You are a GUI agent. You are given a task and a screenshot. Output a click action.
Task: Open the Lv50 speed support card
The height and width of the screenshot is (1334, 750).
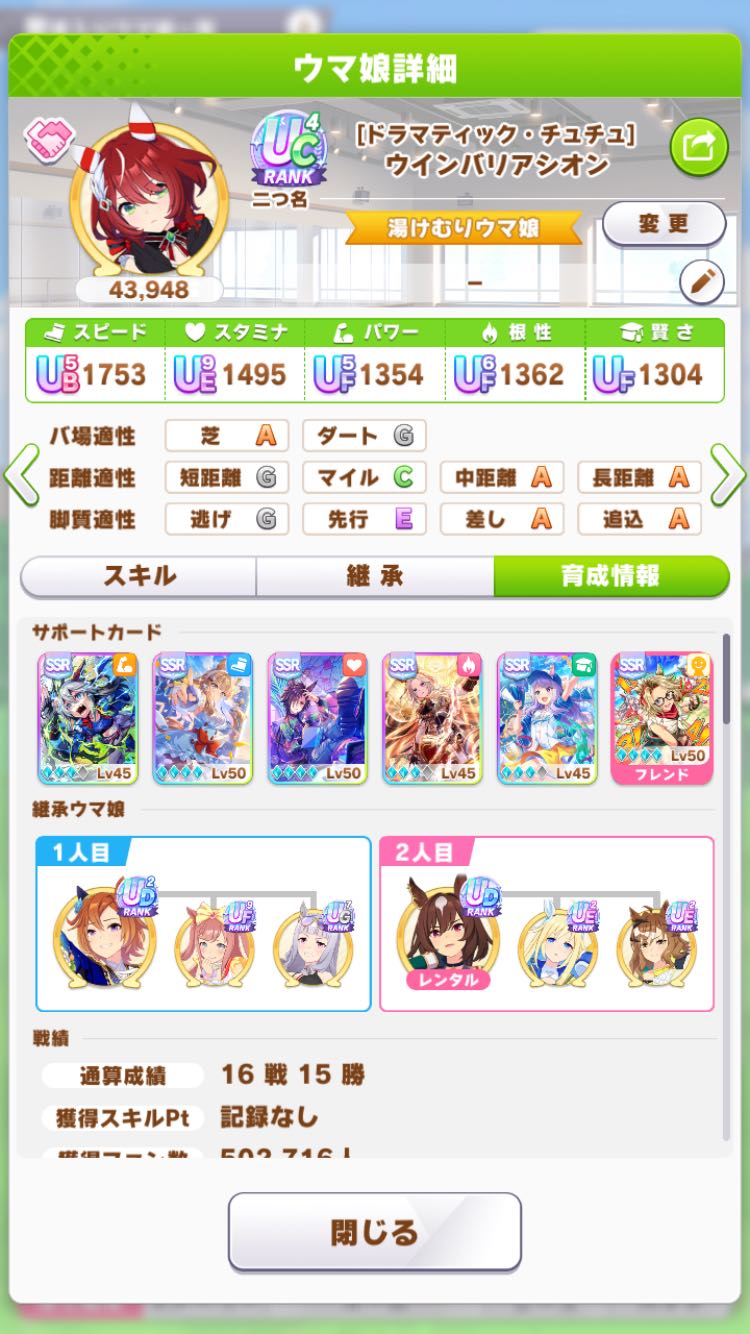202,717
